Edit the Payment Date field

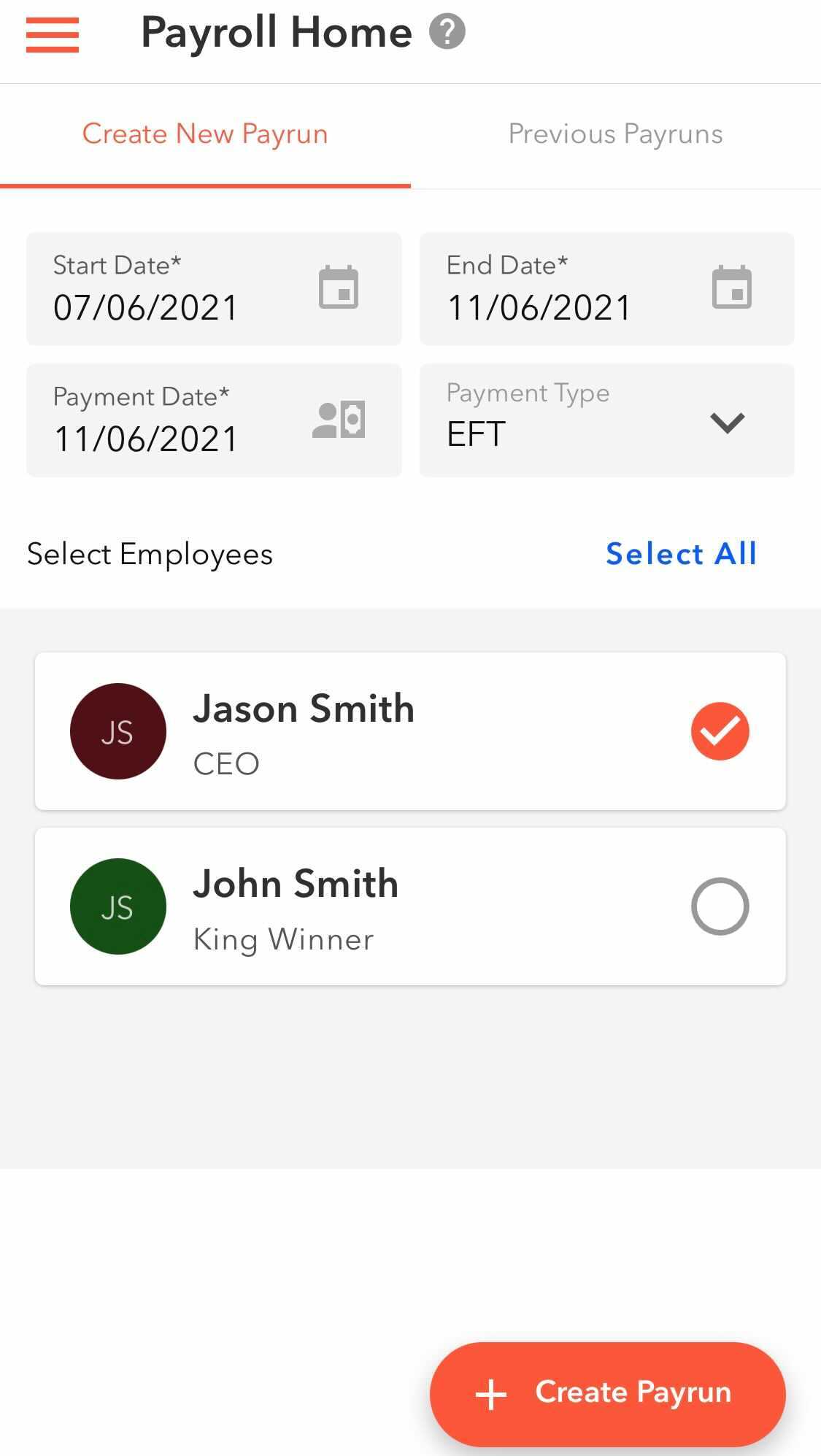[x=214, y=420]
